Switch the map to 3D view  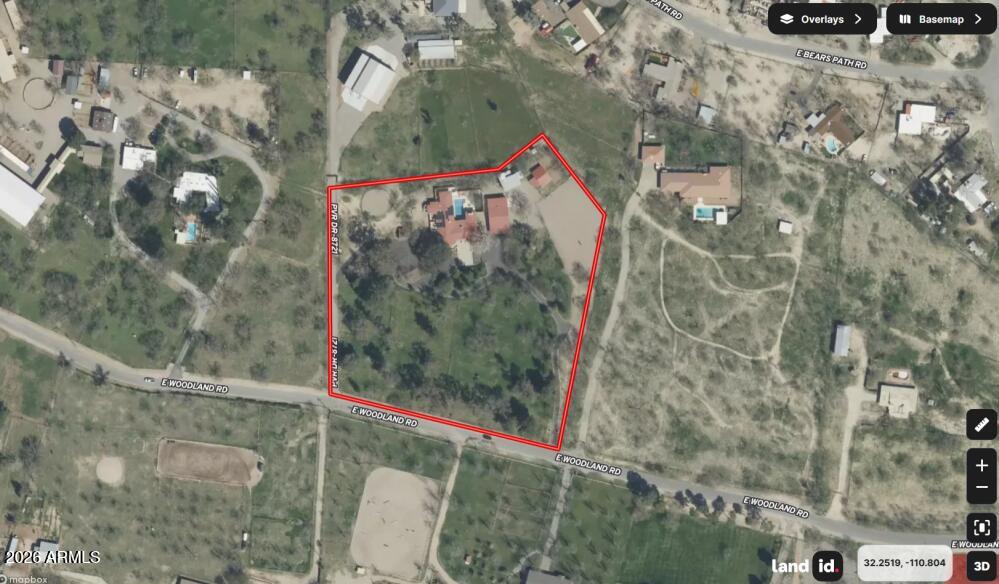(x=982, y=566)
